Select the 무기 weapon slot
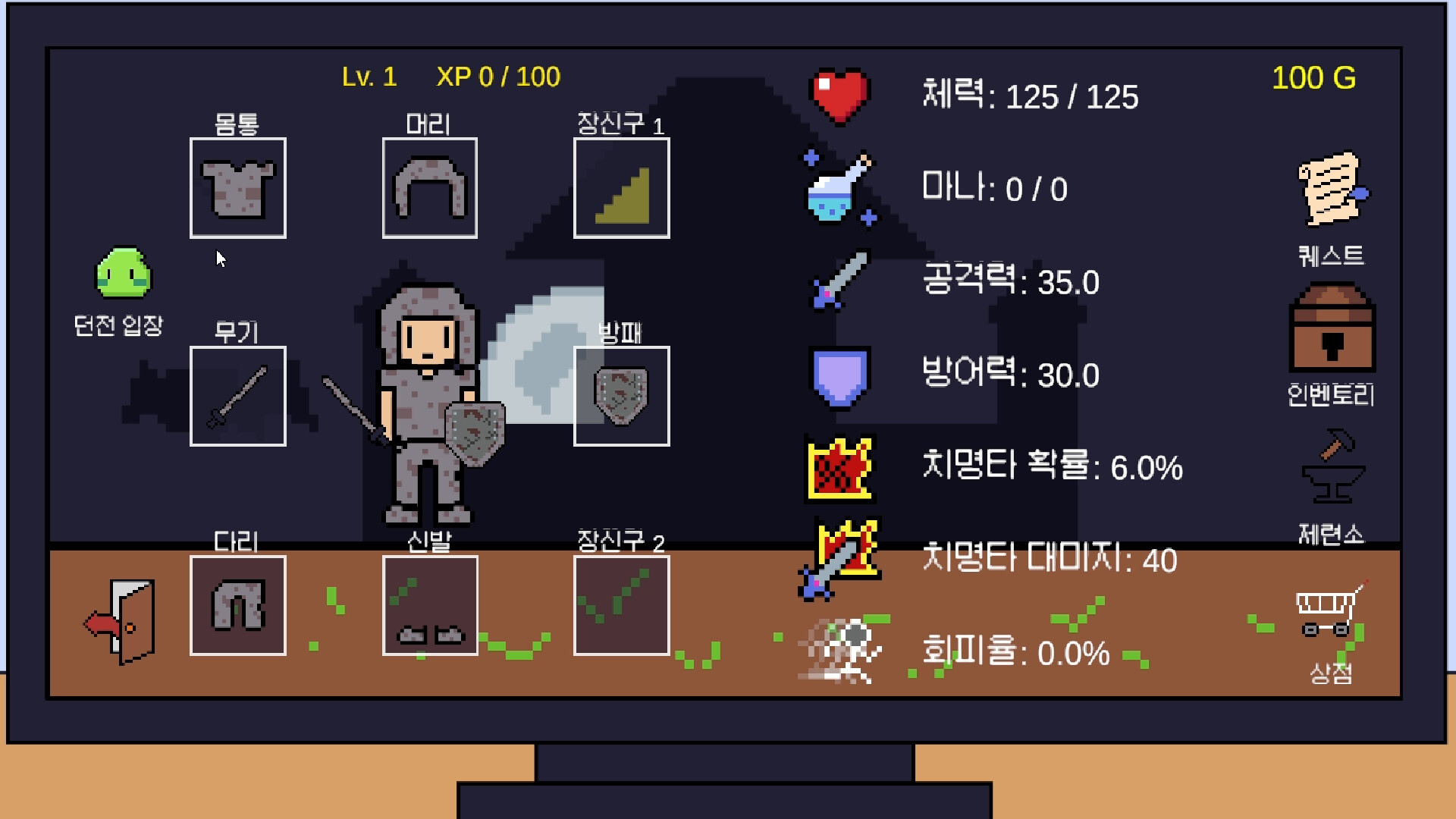 tap(238, 397)
